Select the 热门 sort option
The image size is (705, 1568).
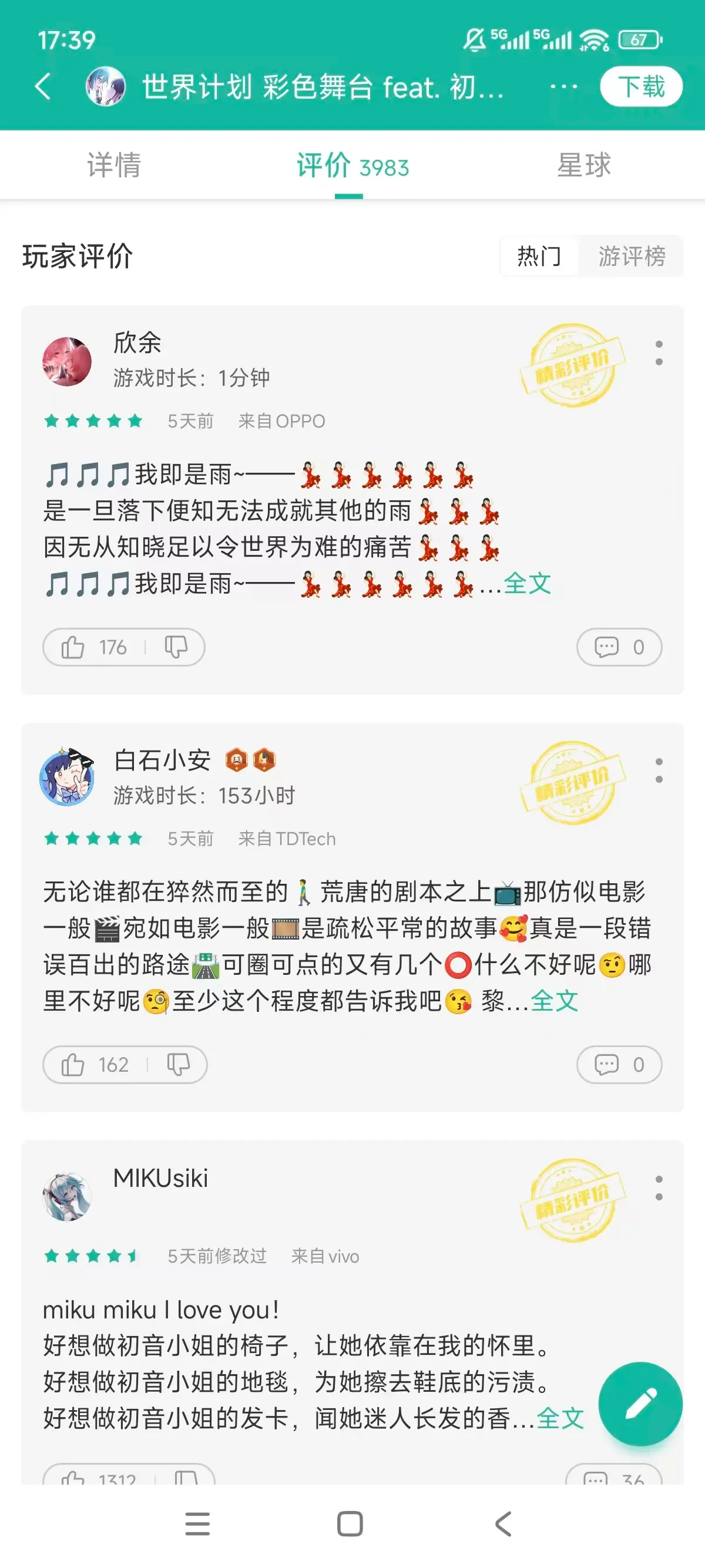point(539,256)
